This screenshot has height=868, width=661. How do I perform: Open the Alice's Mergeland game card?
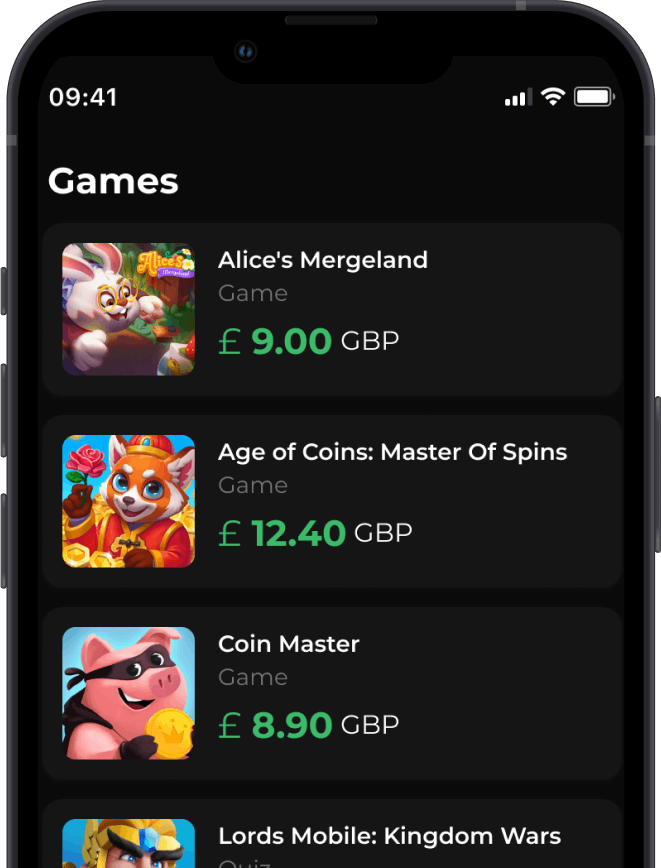click(331, 309)
